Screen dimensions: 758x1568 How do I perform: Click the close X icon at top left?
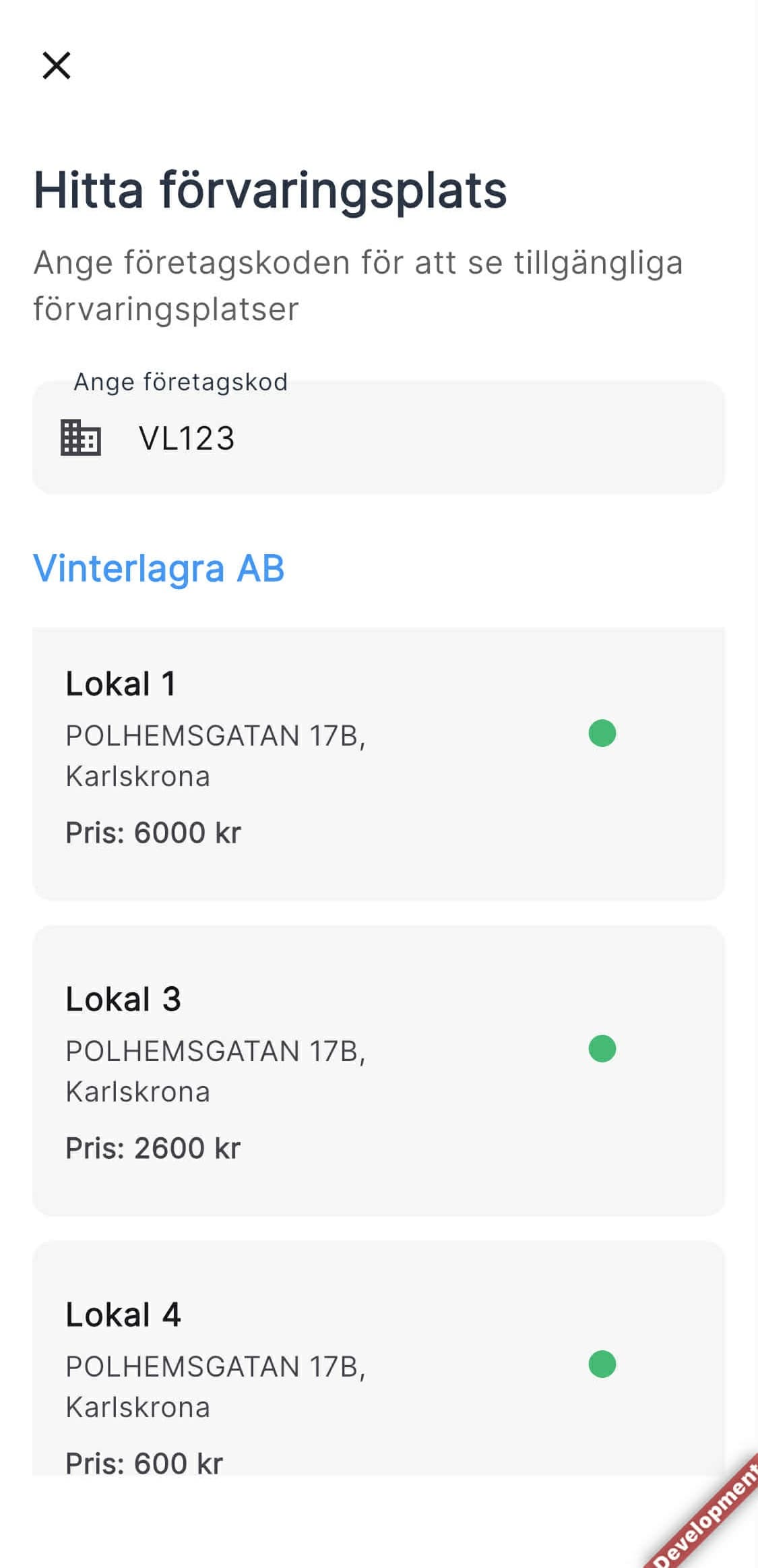pyautogui.click(x=58, y=65)
